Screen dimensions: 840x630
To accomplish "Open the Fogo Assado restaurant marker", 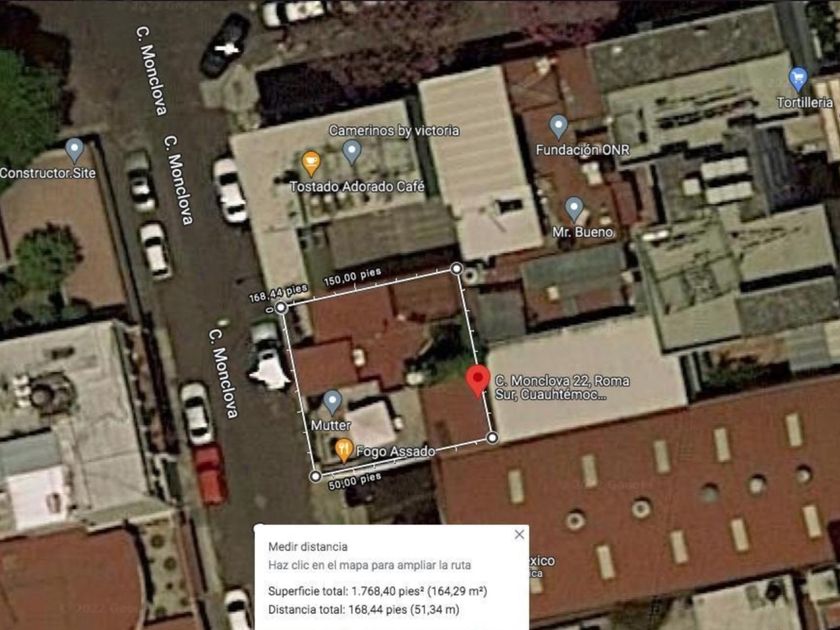I will tap(344, 450).
